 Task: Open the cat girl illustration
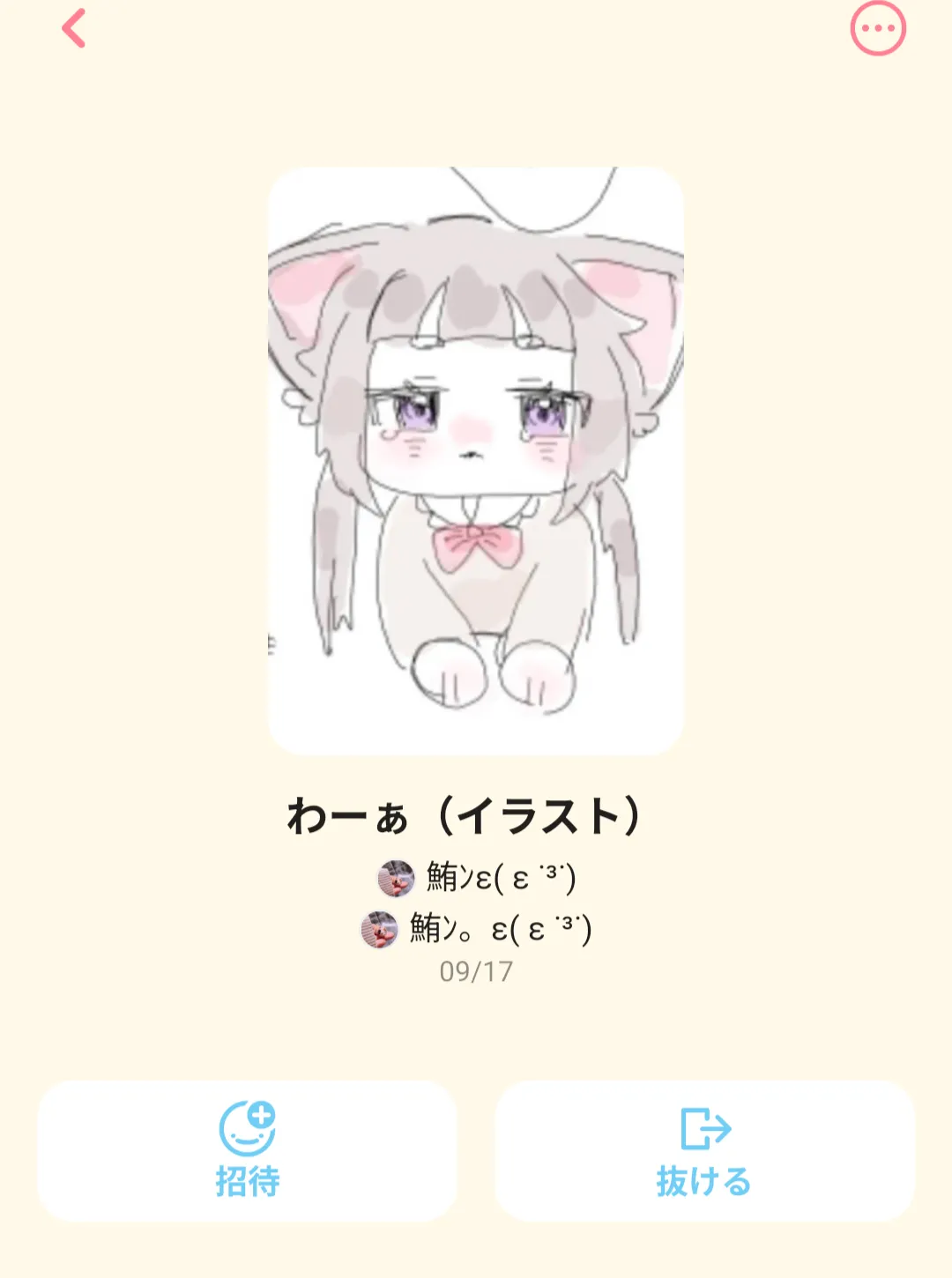pyautogui.click(x=476, y=460)
